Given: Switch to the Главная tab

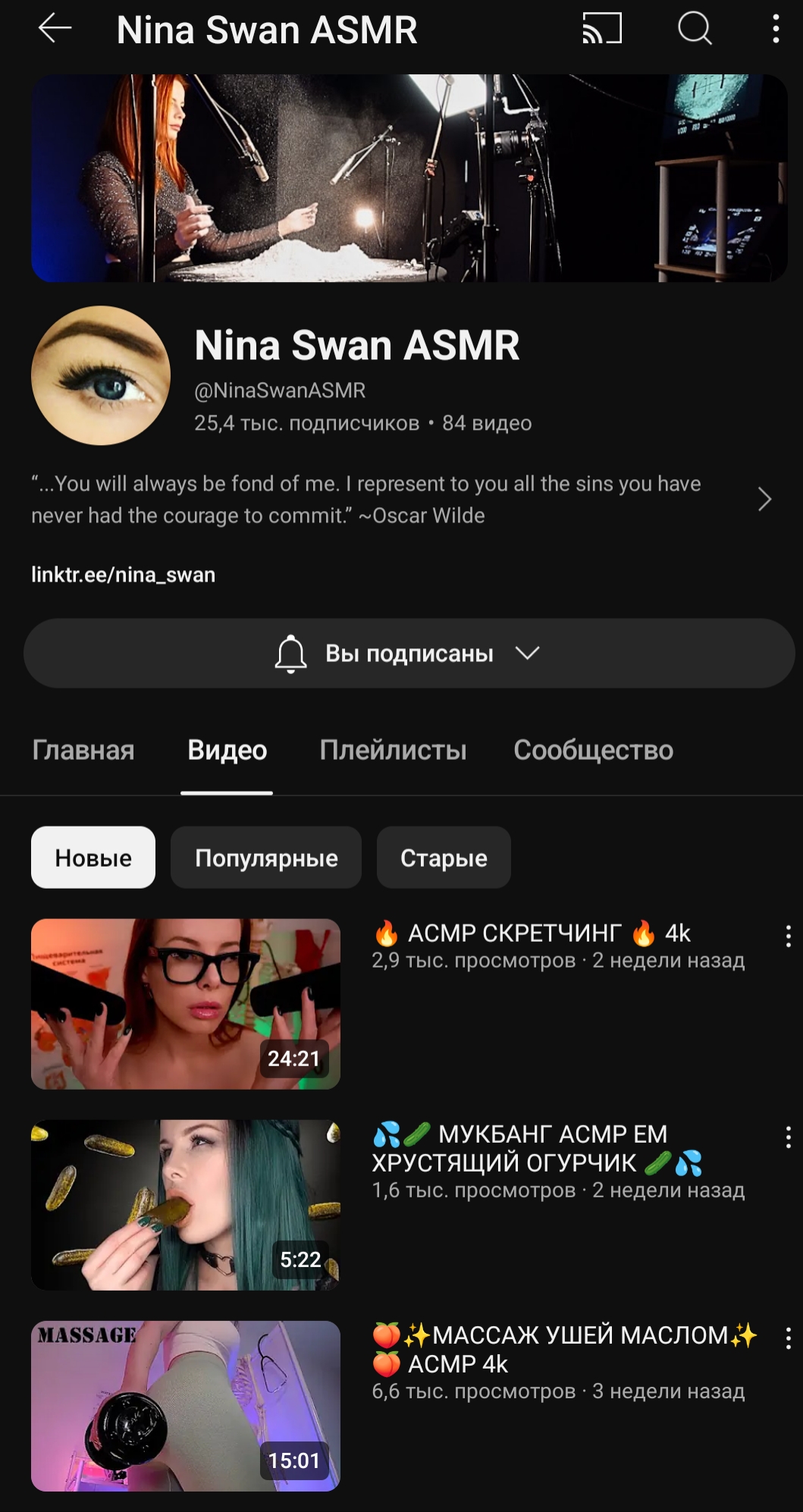Looking at the screenshot, I should point(83,750).
